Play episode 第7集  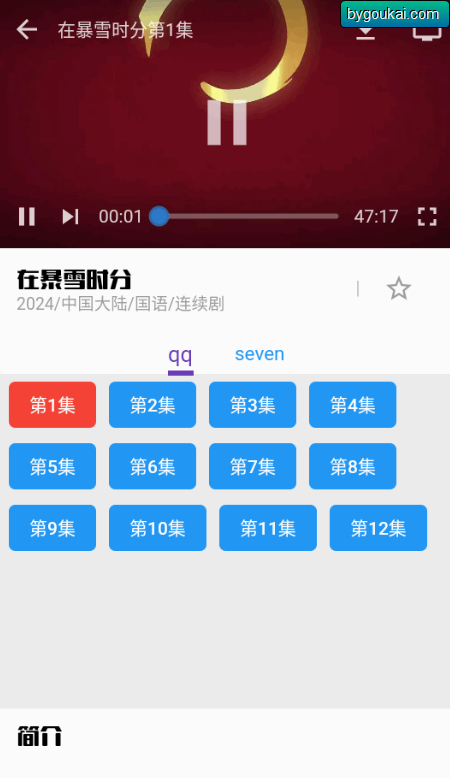coord(253,466)
